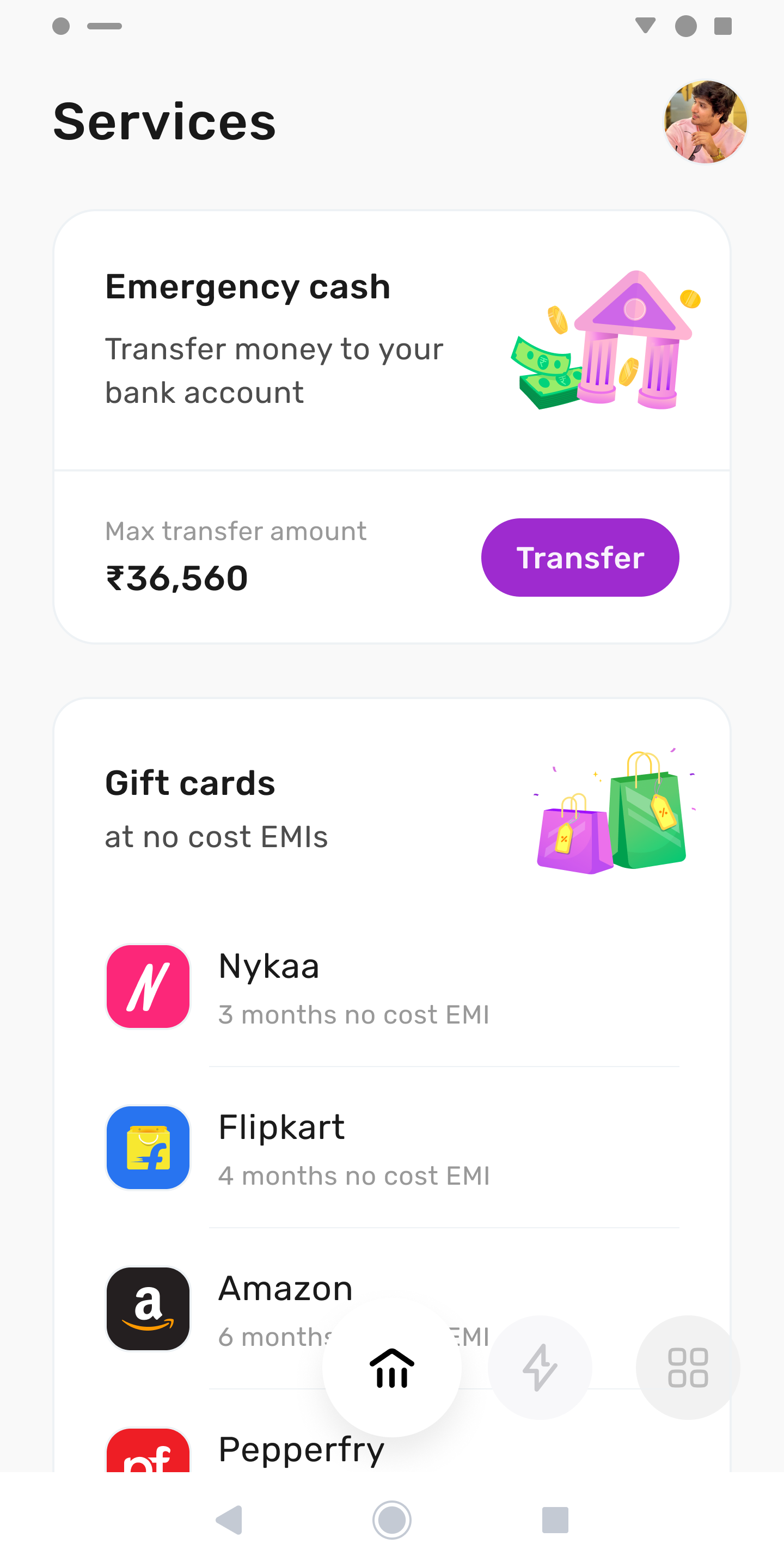Tap the Android home circle button
The image size is (784, 1568).
[x=392, y=1520]
